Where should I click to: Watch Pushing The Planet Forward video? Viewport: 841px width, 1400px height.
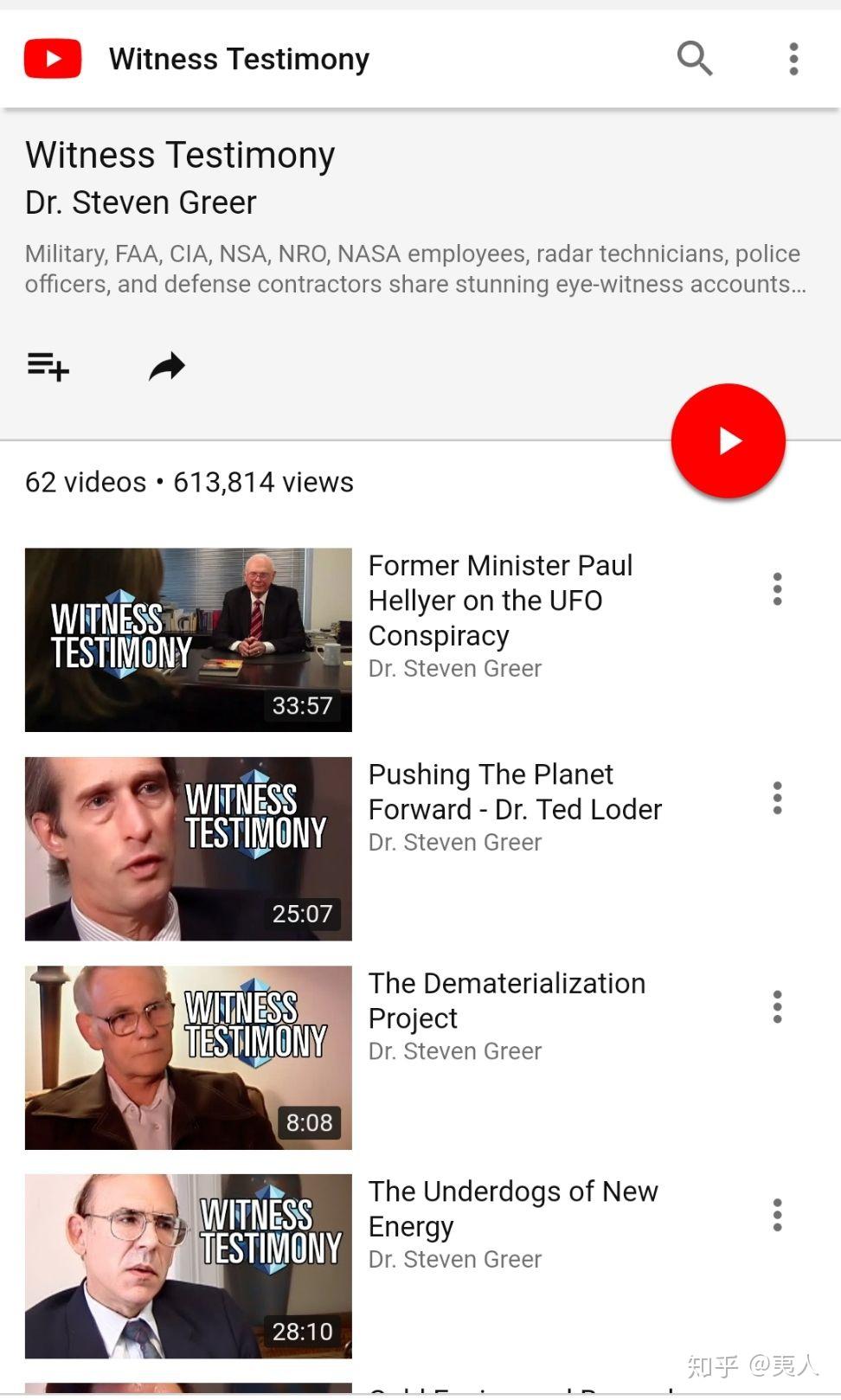189,849
